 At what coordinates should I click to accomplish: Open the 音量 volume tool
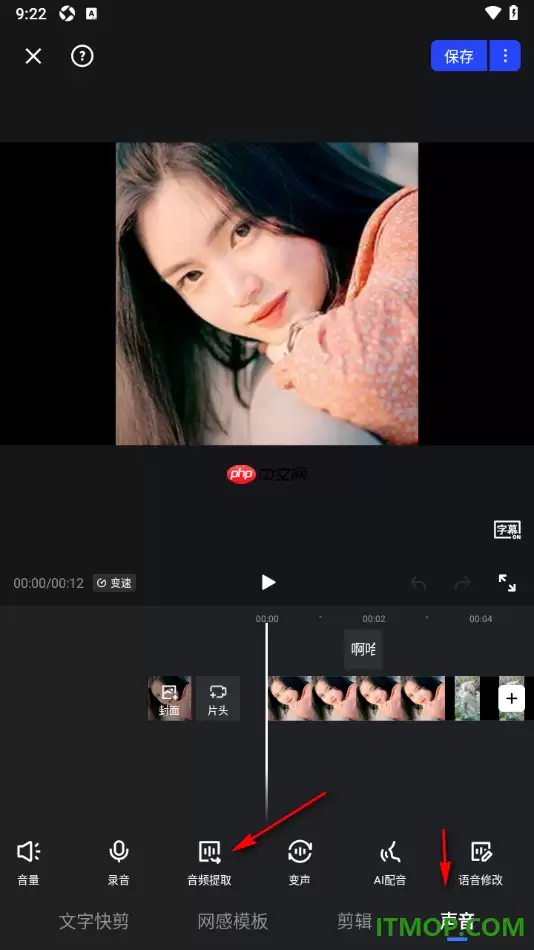click(x=28, y=863)
